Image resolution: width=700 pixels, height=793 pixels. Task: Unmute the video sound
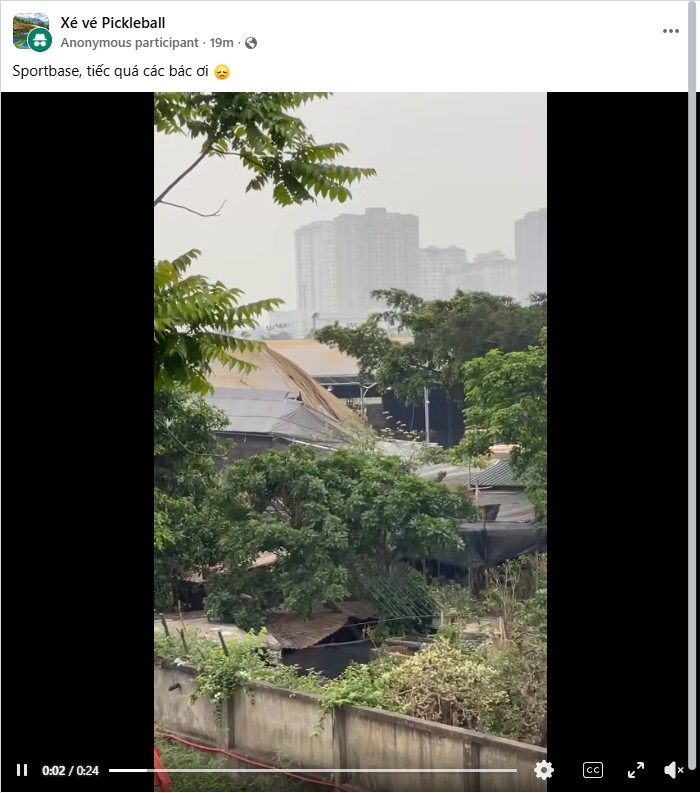click(x=674, y=770)
